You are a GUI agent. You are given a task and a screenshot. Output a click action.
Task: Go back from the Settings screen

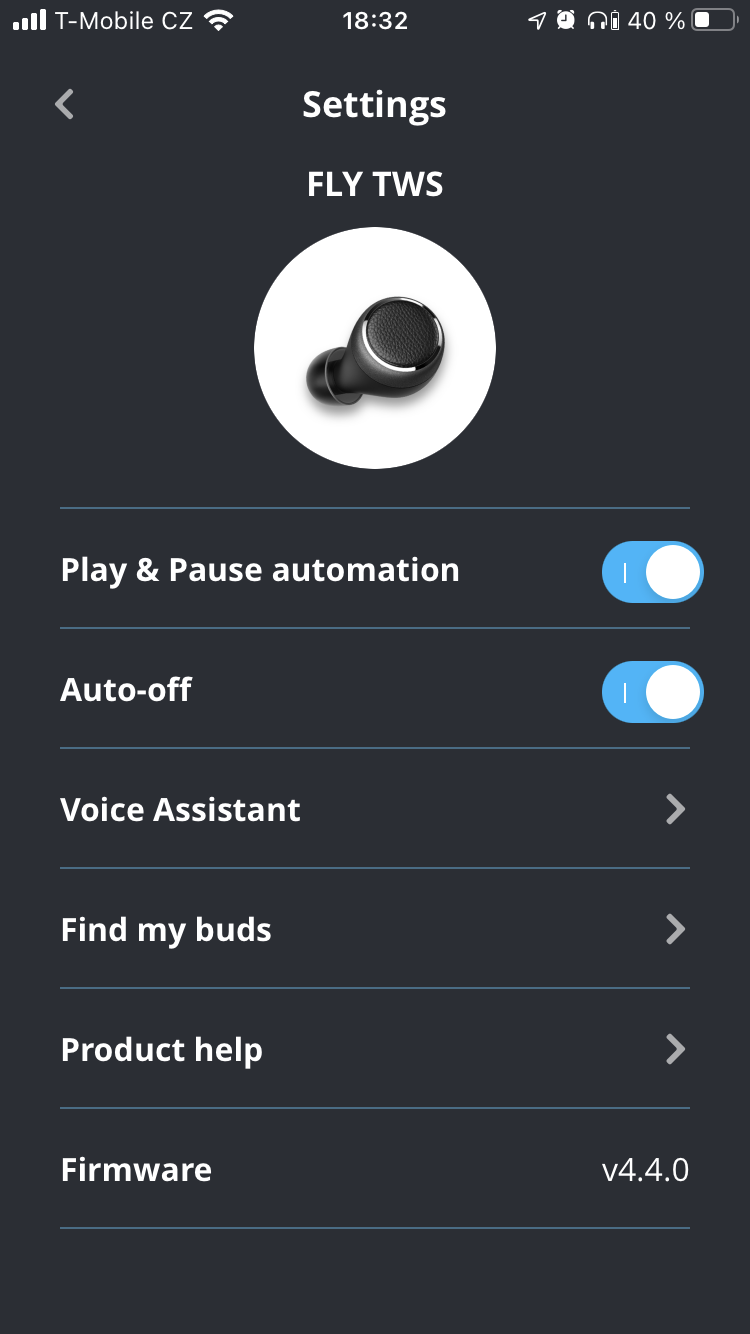[65, 104]
